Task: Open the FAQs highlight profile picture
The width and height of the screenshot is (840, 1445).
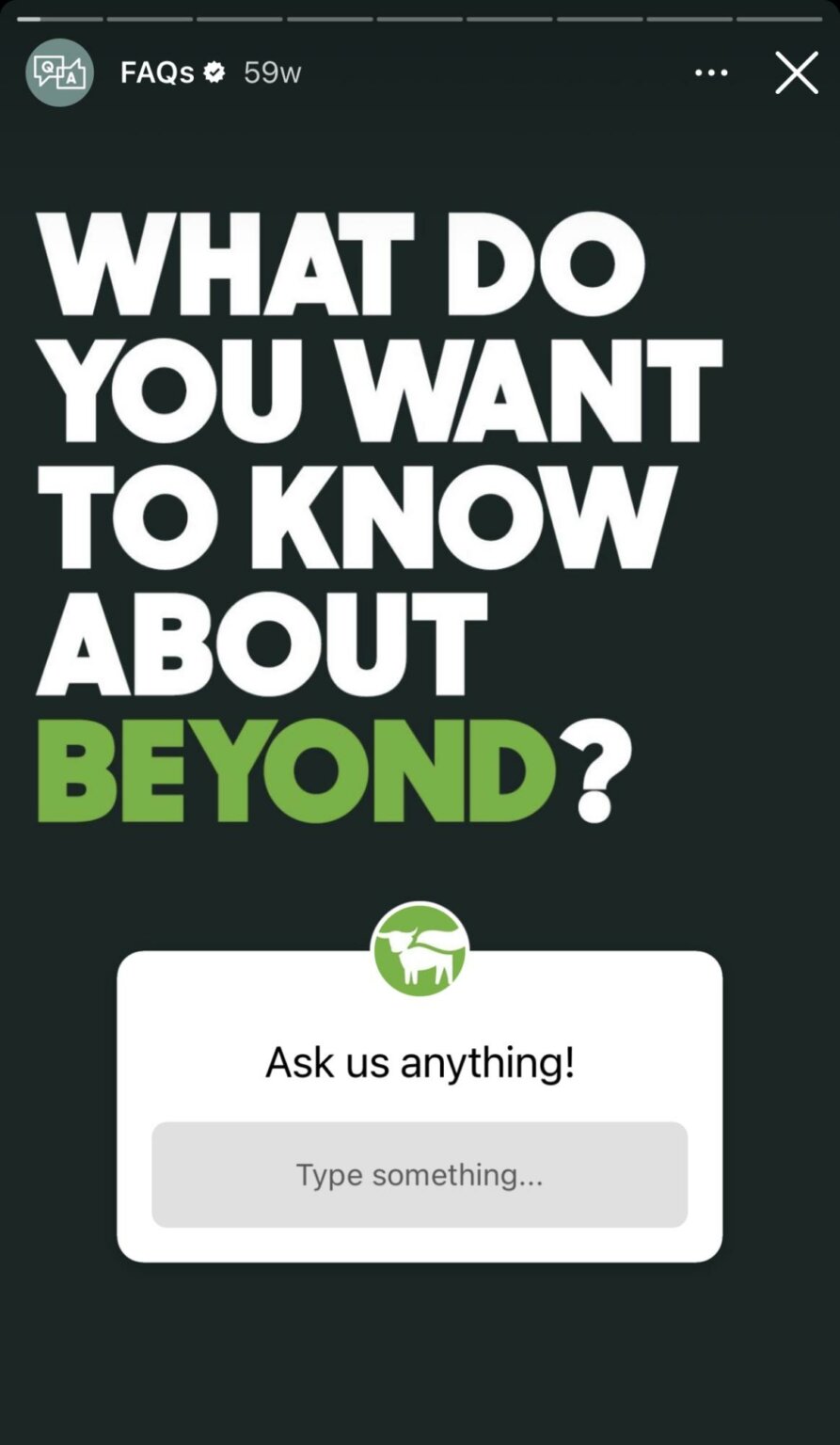Action: coord(59,72)
